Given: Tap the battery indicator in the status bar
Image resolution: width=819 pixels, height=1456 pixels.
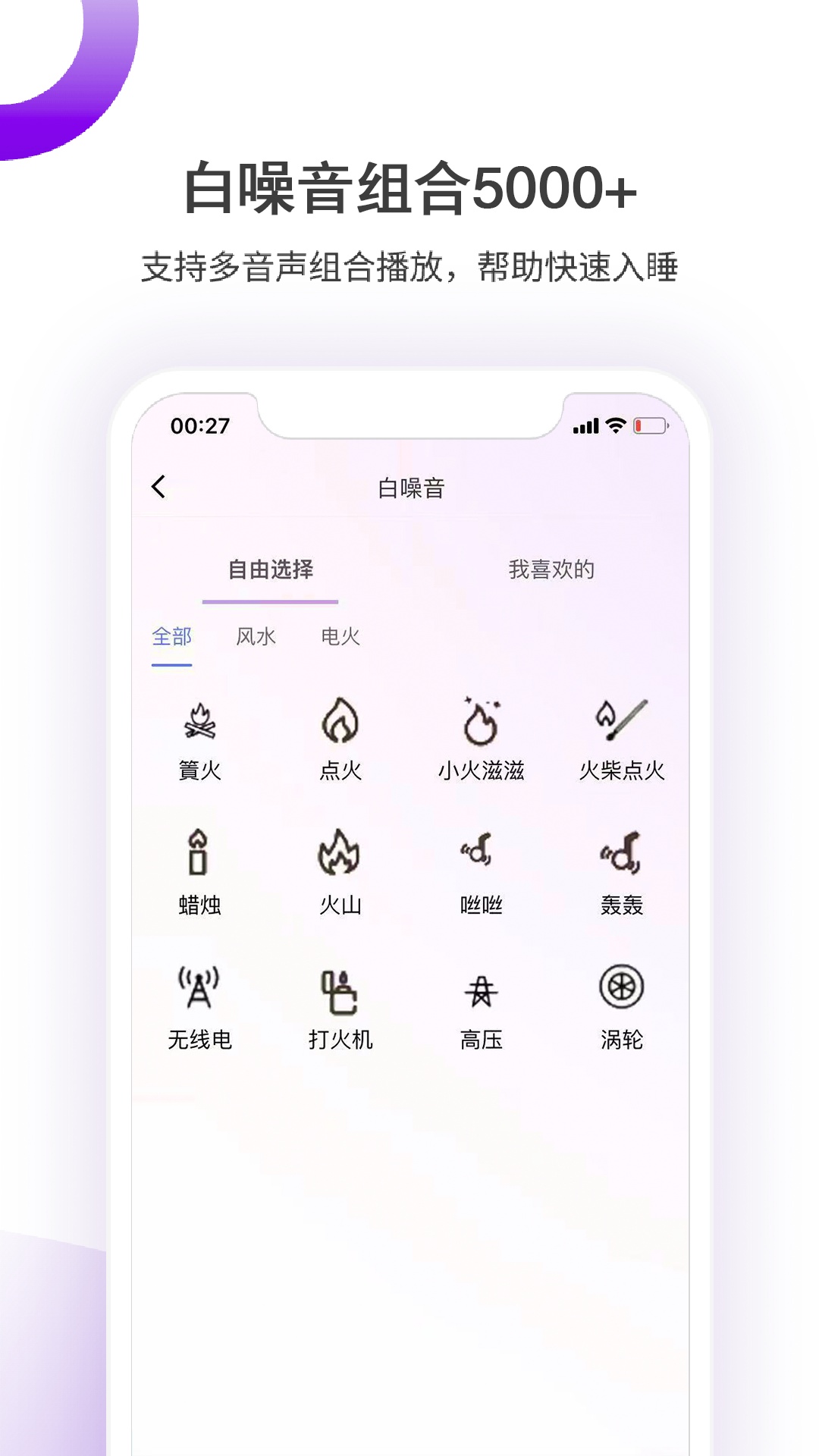Looking at the screenshot, I should pos(651,426).
